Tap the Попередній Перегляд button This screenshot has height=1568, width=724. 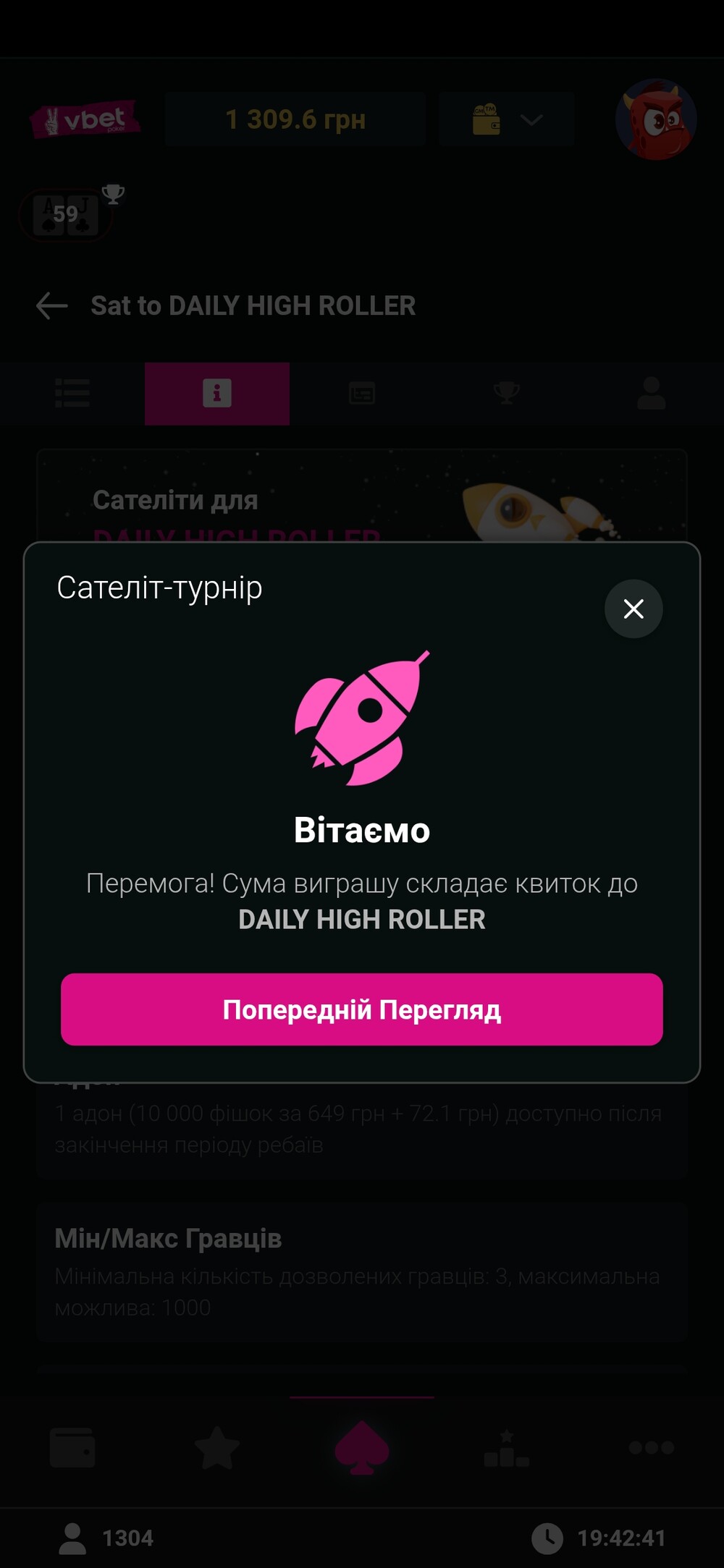pos(362,1009)
